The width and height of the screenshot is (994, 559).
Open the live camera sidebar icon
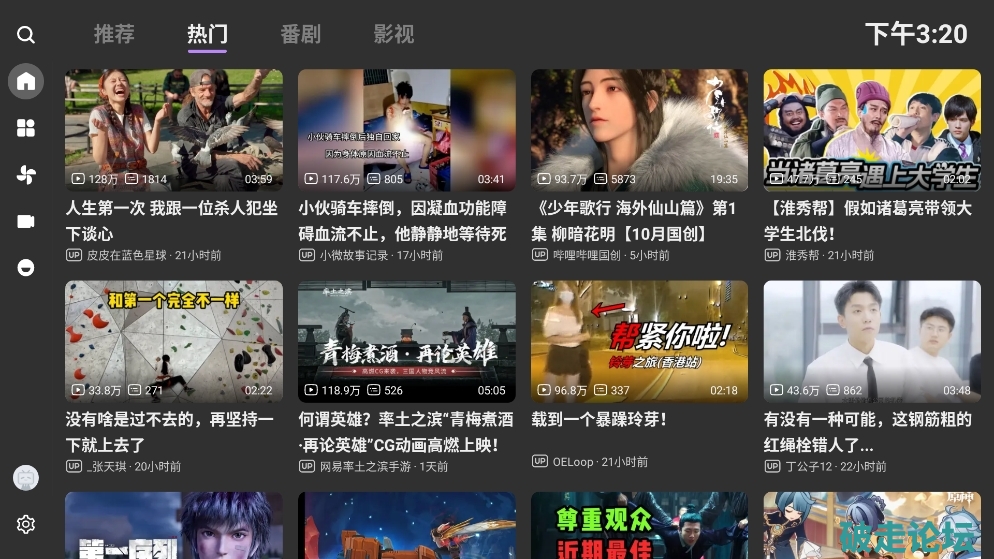coord(26,221)
